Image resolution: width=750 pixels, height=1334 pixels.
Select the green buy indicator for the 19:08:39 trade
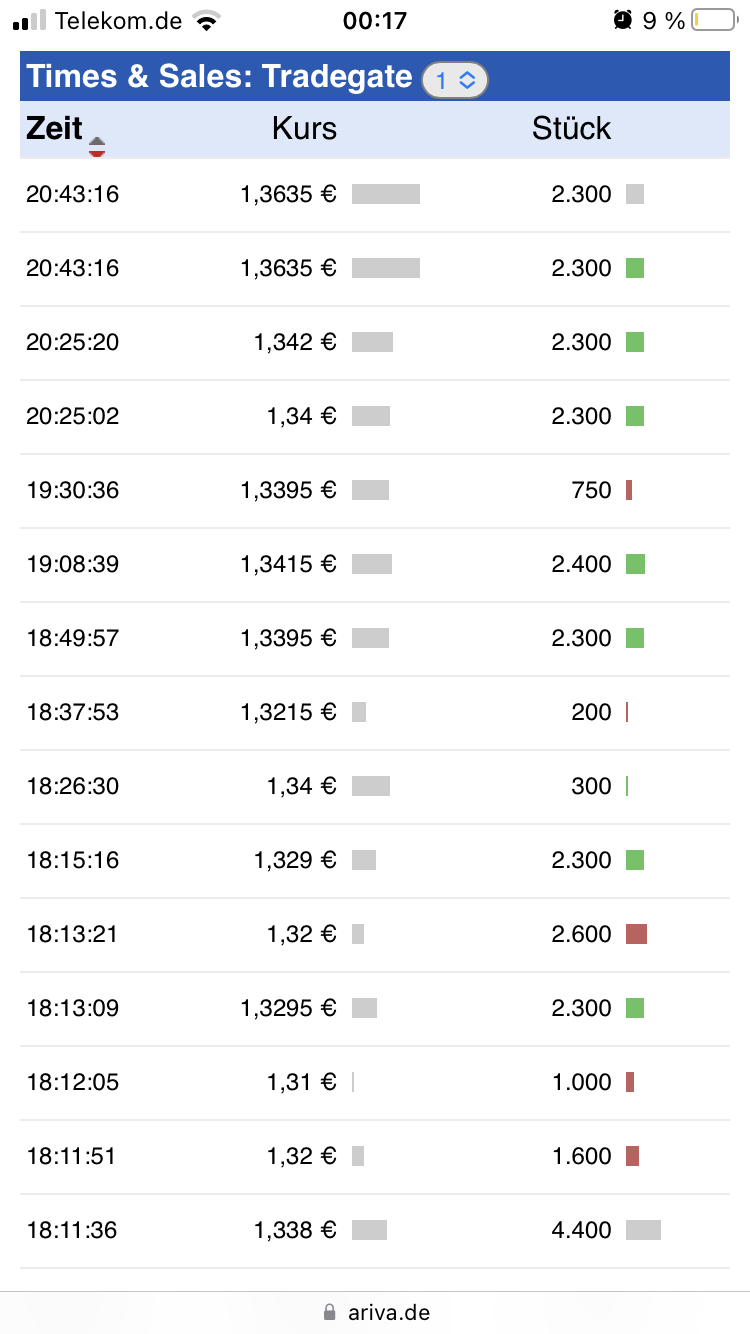click(x=635, y=564)
